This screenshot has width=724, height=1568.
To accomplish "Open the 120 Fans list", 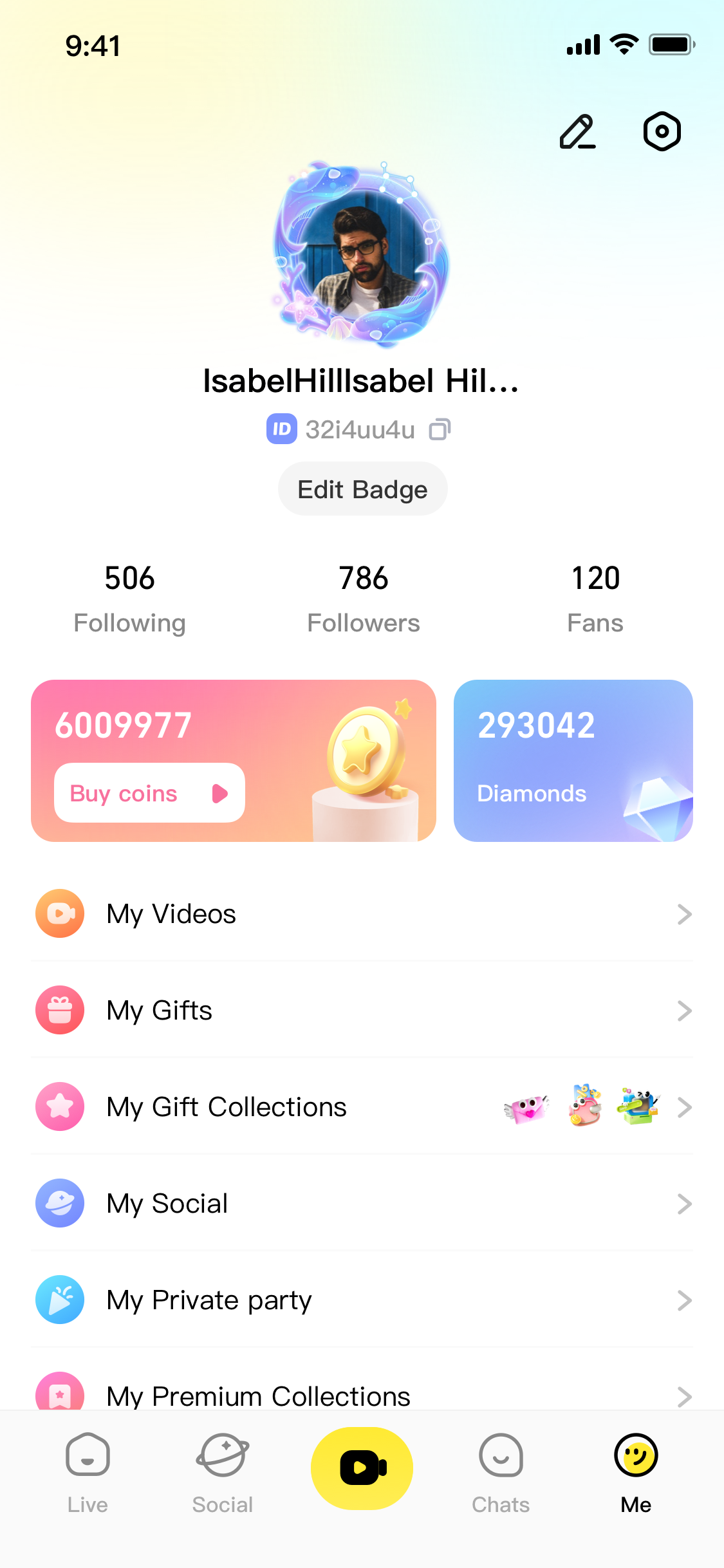I will (595, 599).
